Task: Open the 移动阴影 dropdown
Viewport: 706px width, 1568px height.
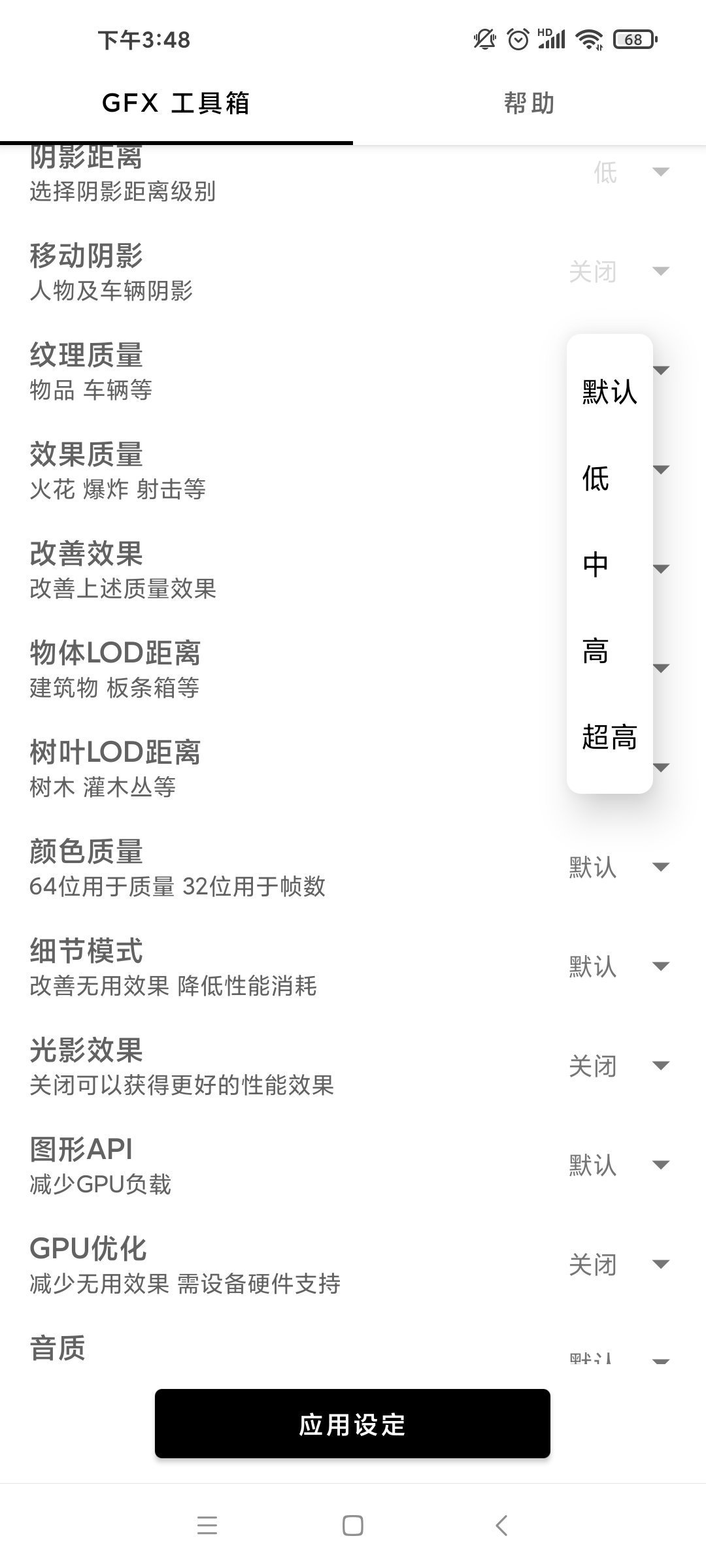Action: coord(619,272)
